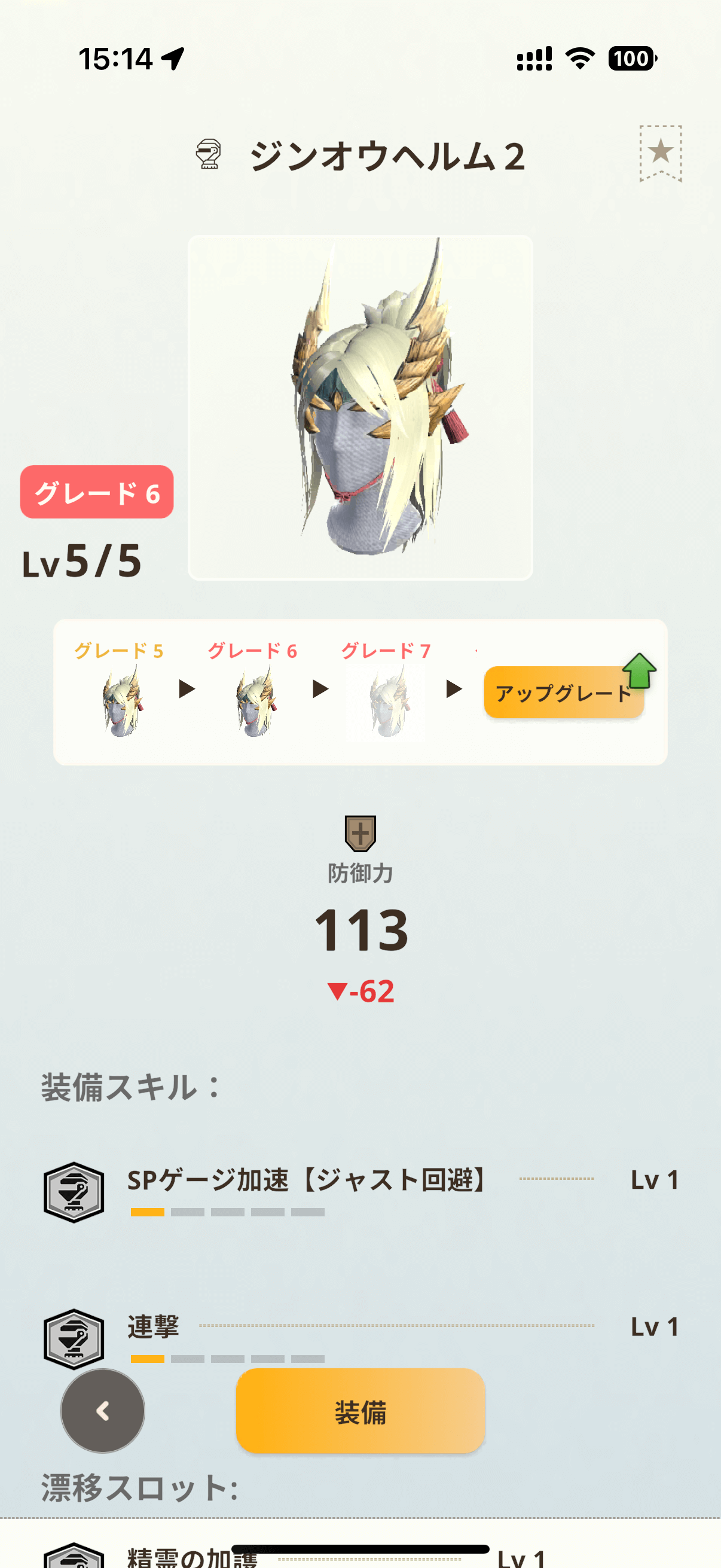
Task: Preview the グレード7 helmet thumbnail
Action: point(387,701)
